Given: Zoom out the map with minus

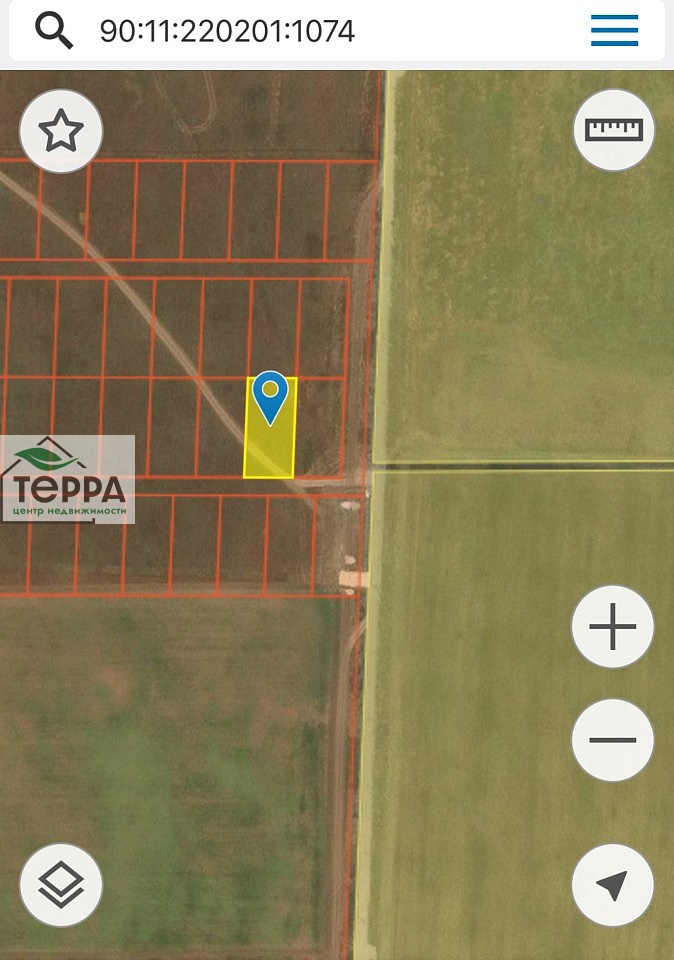Looking at the screenshot, I should pos(612,741).
